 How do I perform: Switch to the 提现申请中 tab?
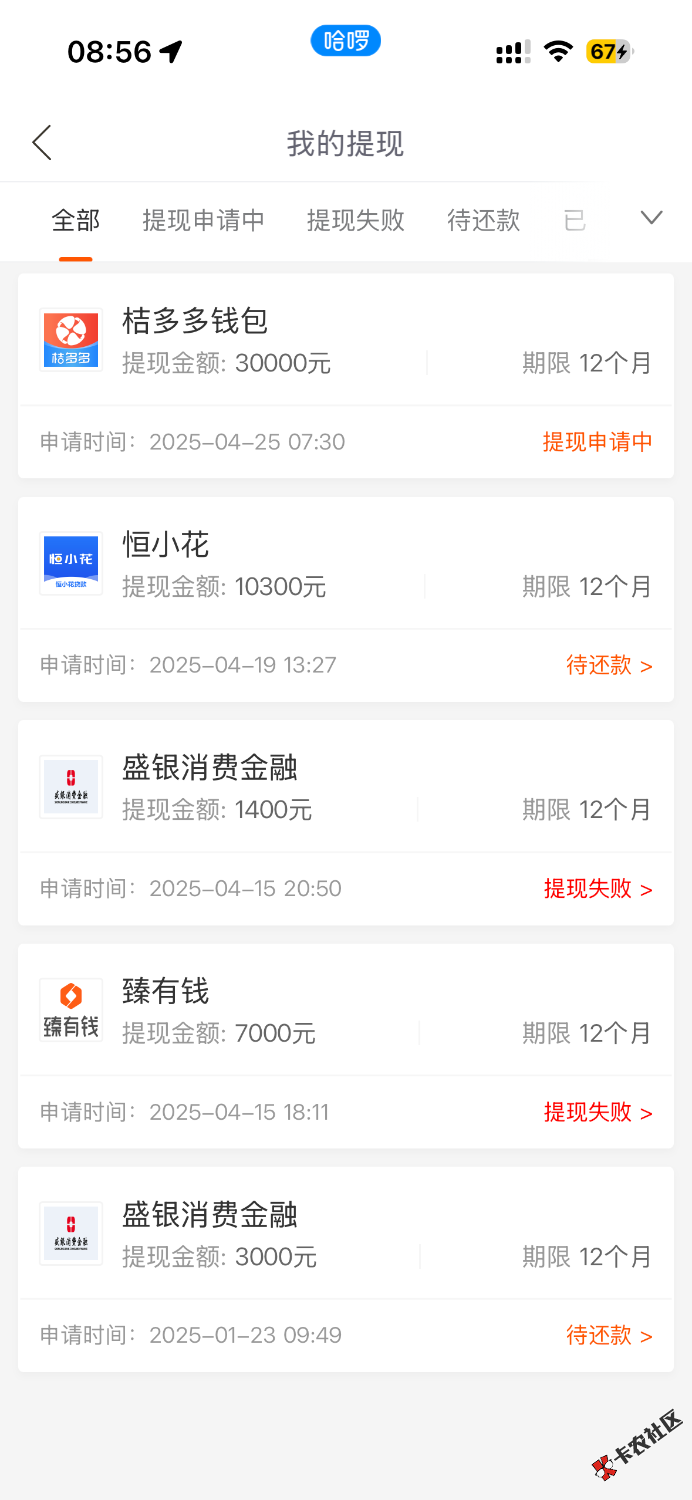point(203,220)
